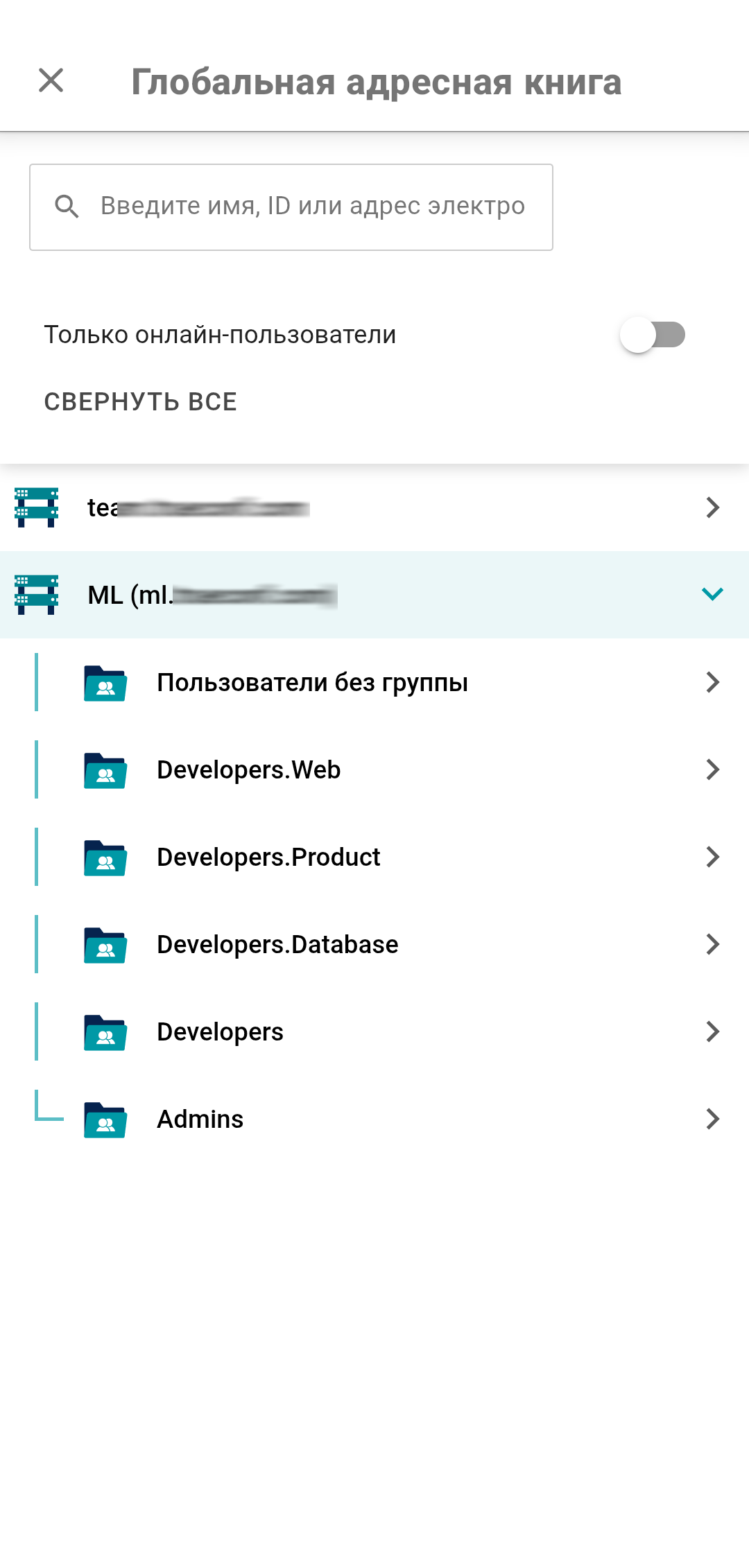The height and width of the screenshot is (1568, 749).
Task: Expand the server starting with 'tea'
Action: [374, 507]
